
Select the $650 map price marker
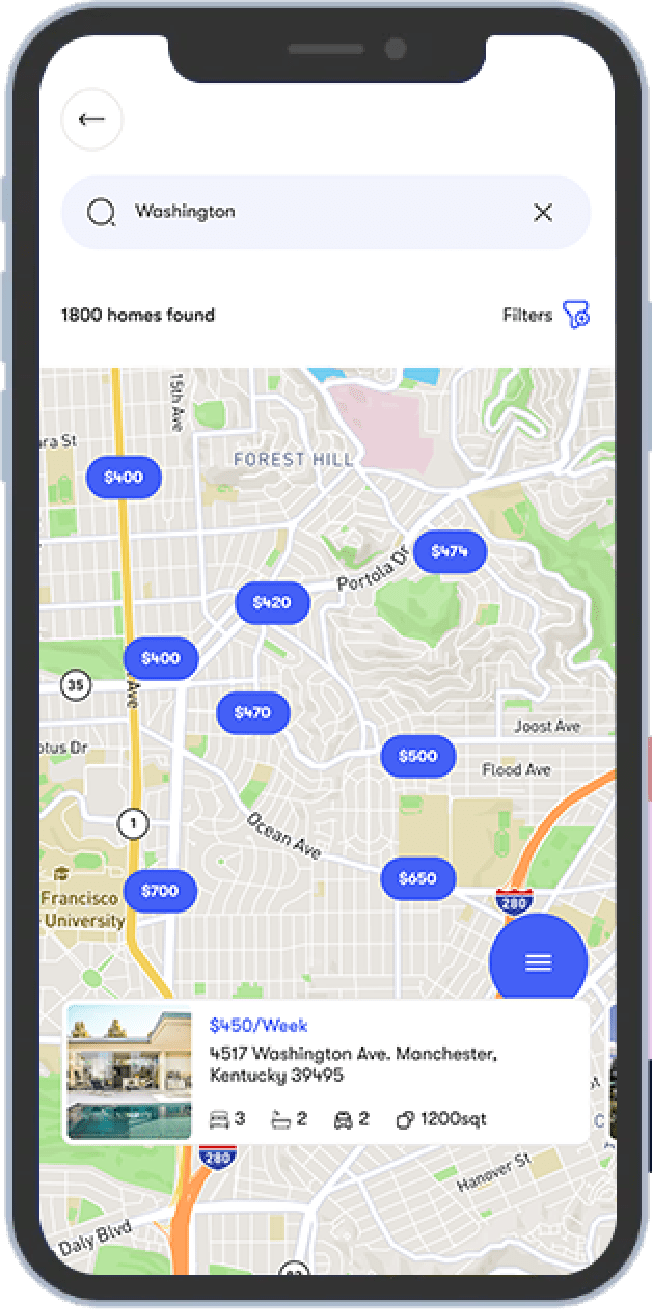tap(418, 879)
